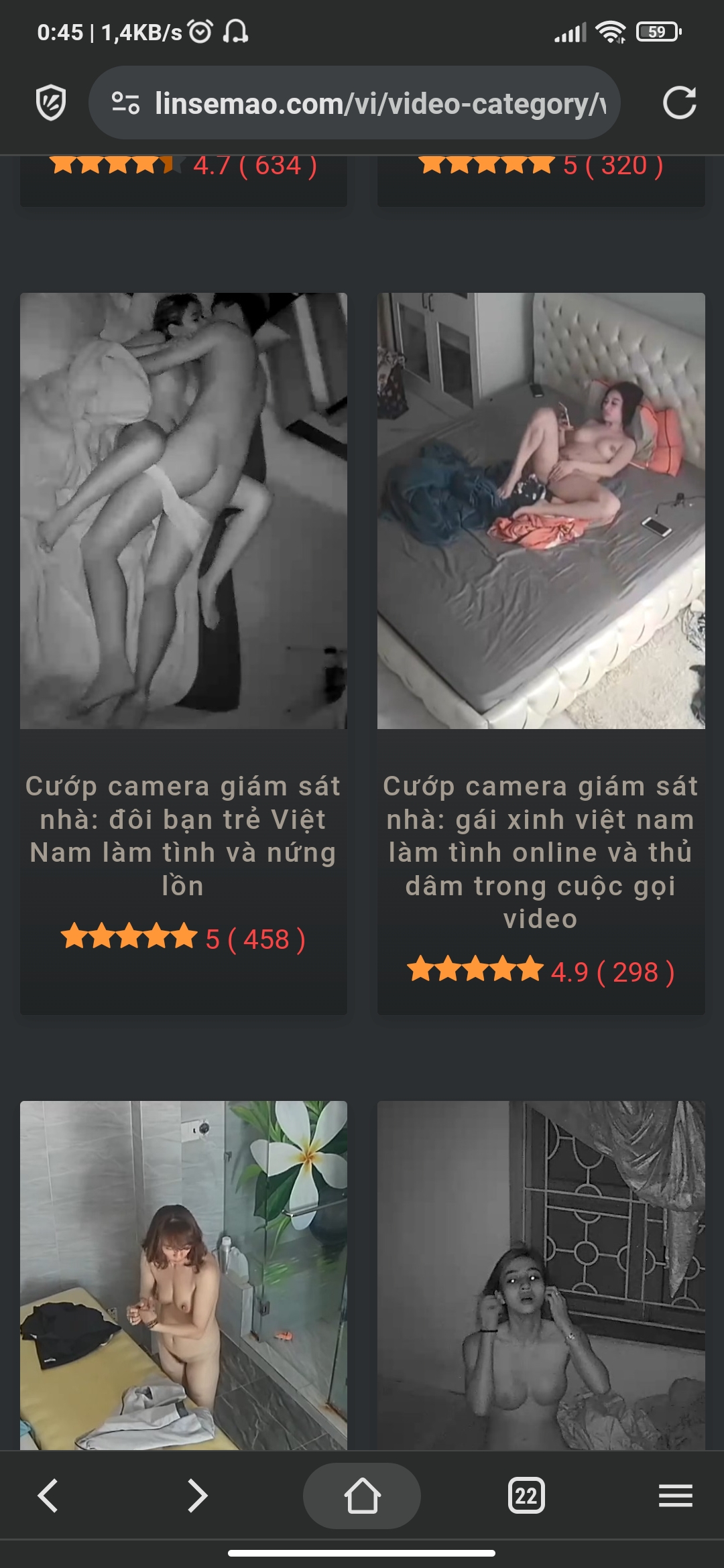The height and width of the screenshot is (1568, 724).
Task: Go back to previous page
Action: pos(48,1496)
